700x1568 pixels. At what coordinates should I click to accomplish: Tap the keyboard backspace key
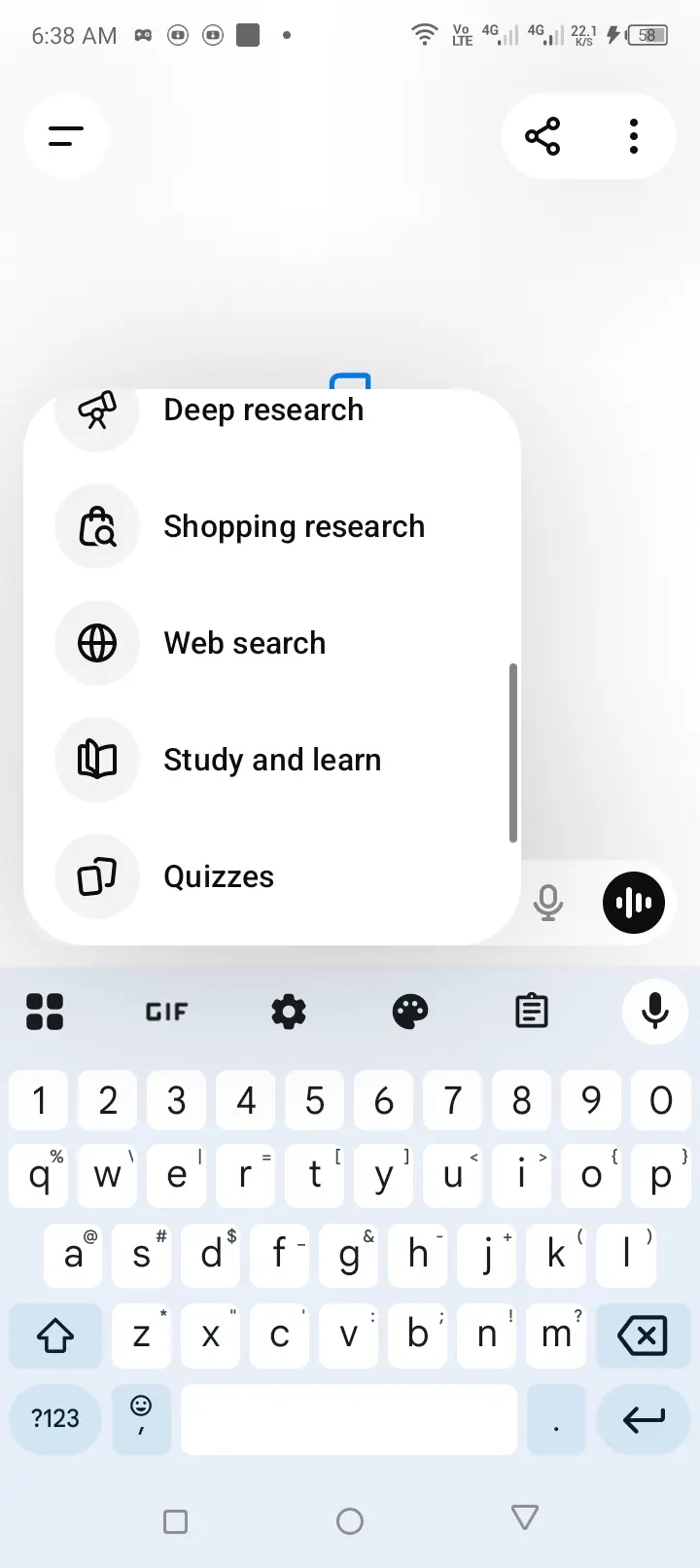[643, 1336]
